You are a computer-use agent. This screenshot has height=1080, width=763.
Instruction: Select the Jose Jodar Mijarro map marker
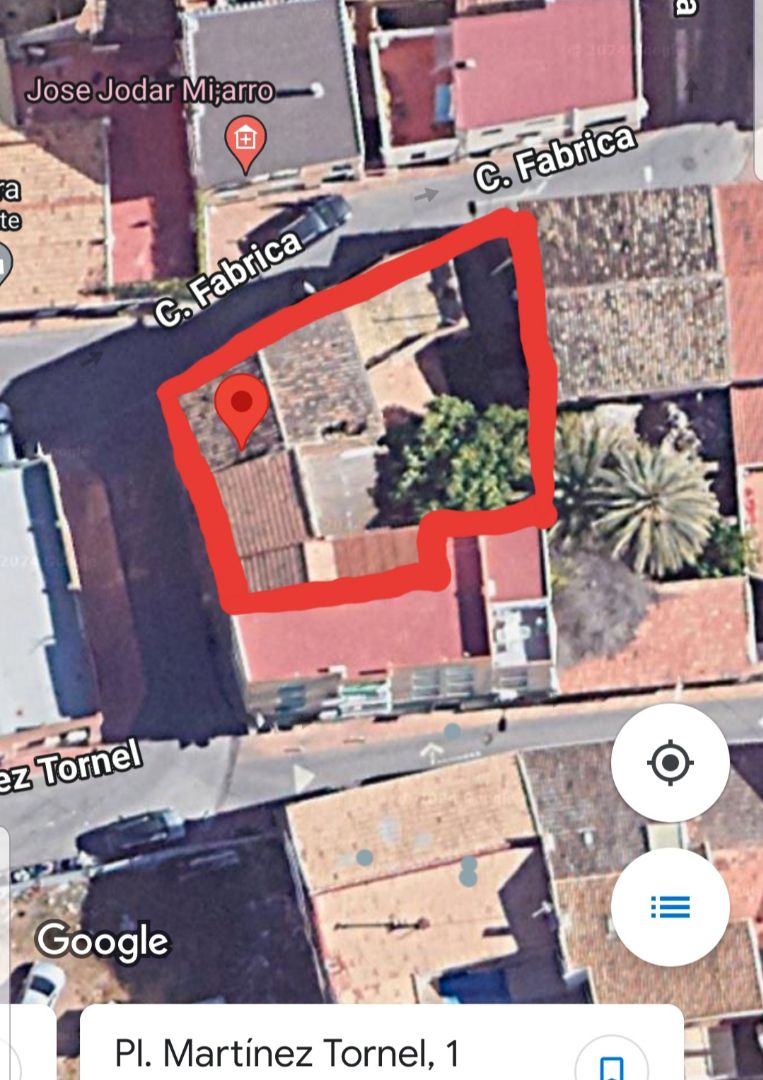point(245,140)
